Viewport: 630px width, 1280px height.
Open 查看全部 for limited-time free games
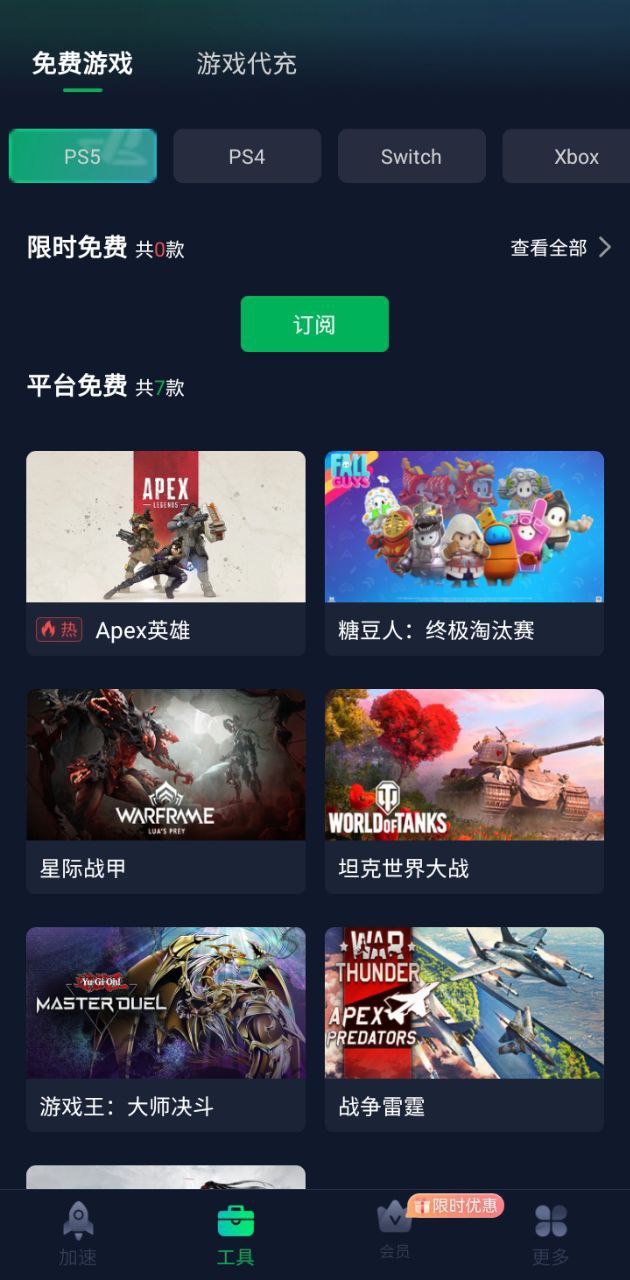(560, 247)
